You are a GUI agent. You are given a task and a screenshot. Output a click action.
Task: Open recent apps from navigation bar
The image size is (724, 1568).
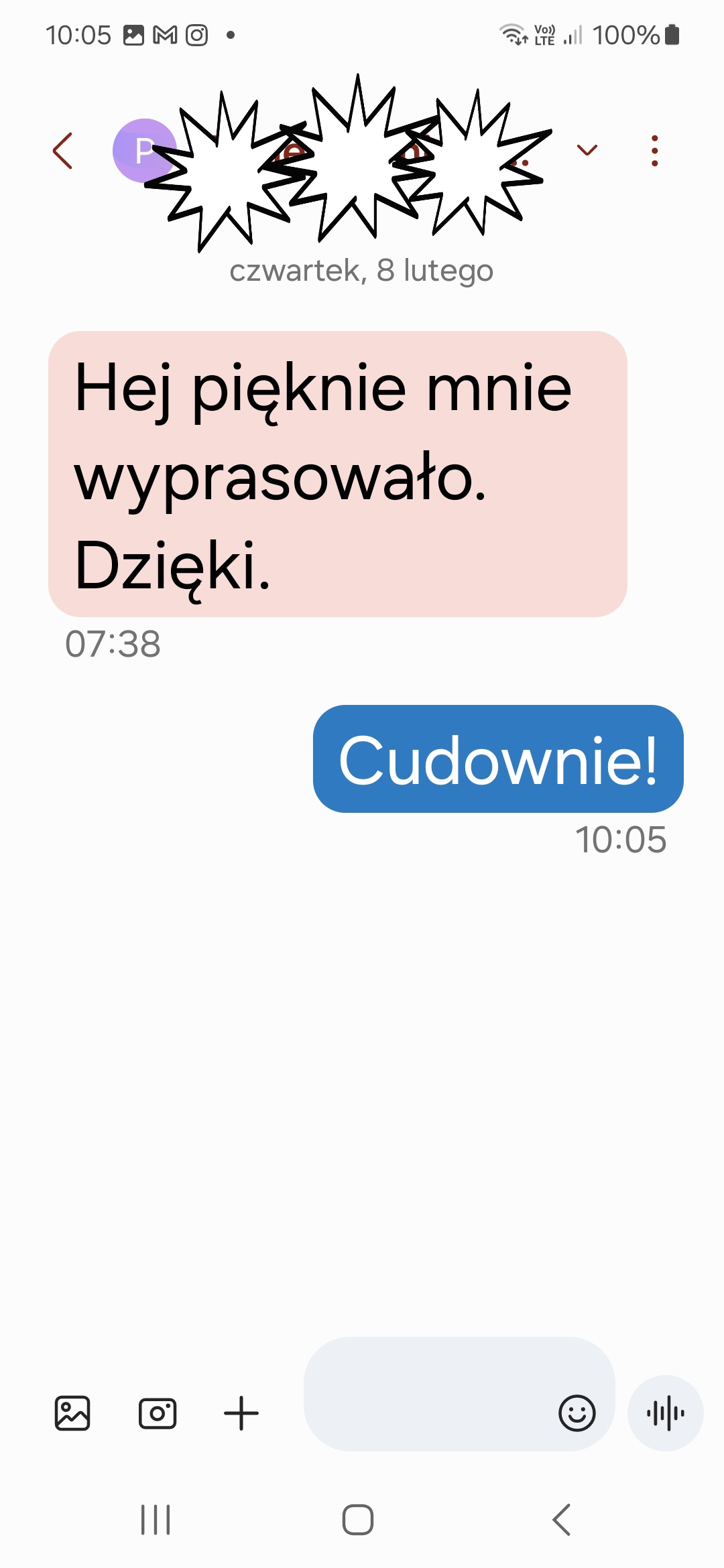pyautogui.click(x=156, y=1520)
